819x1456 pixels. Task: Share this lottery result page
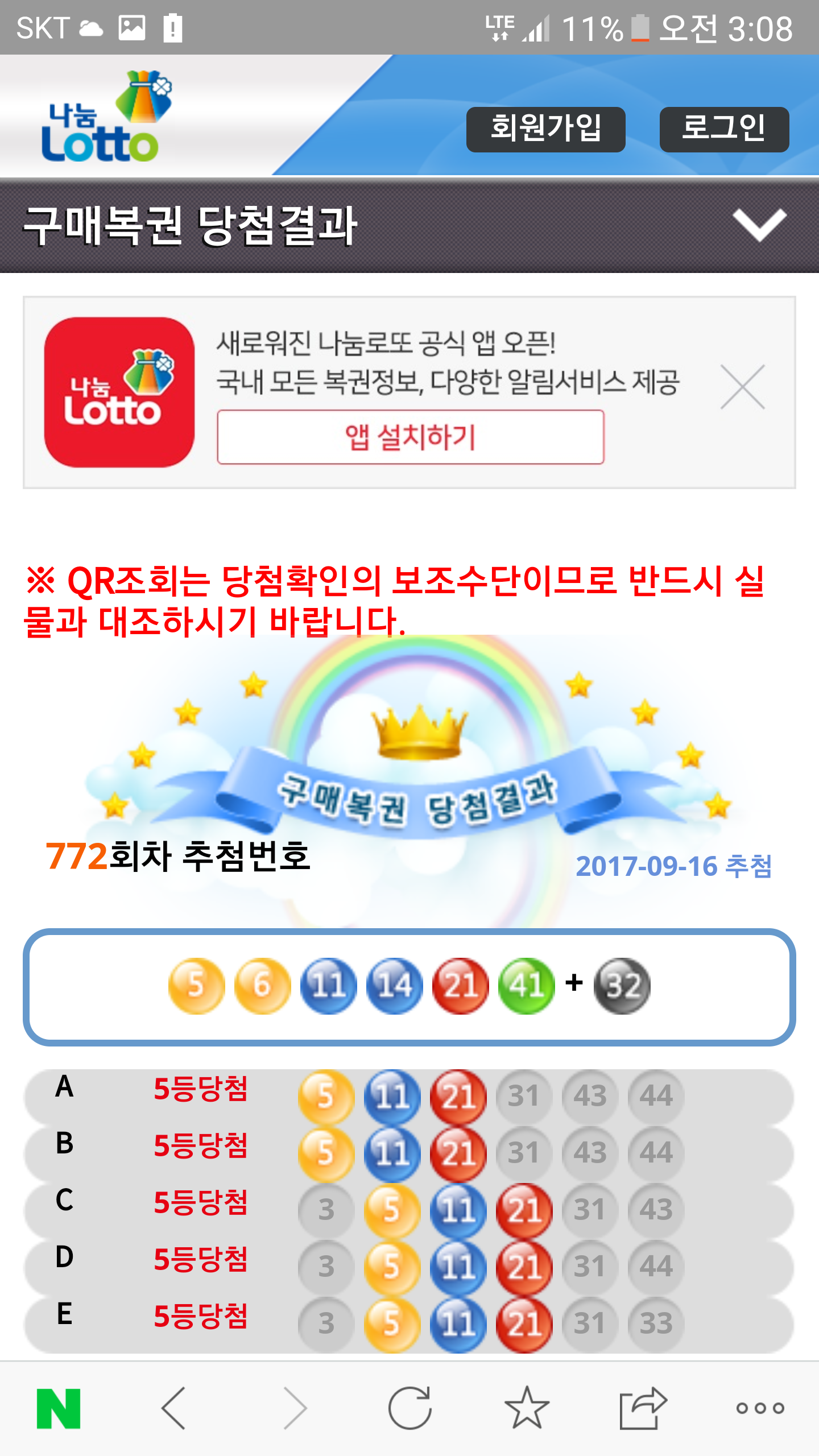click(x=643, y=1408)
